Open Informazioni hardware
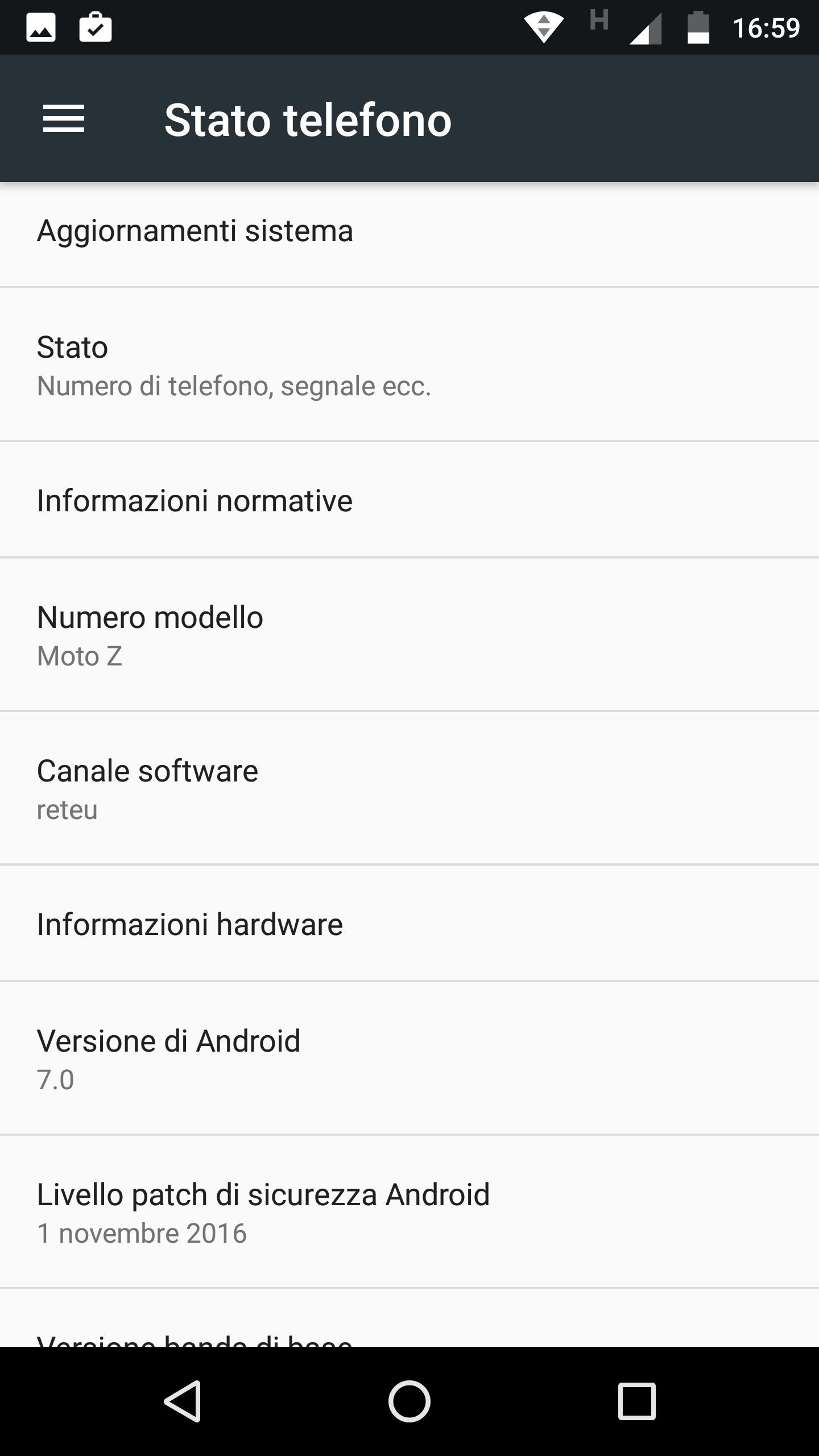819x1456 pixels. click(x=409, y=923)
